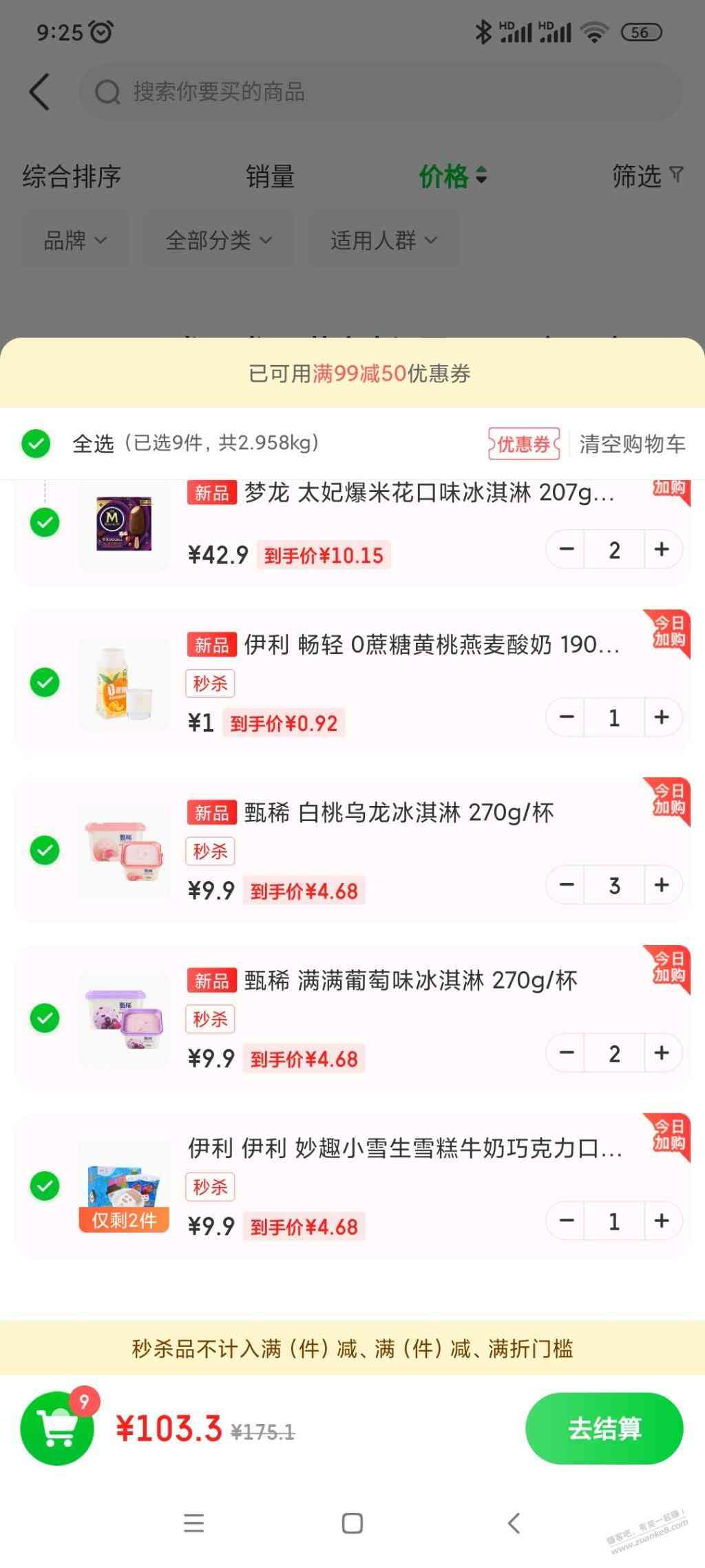The width and height of the screenshot is (705, 1568).
Task: Reduce quantity of 甄稀 白桃乌龙冰淇淋
Action: (x=567, y=885)
